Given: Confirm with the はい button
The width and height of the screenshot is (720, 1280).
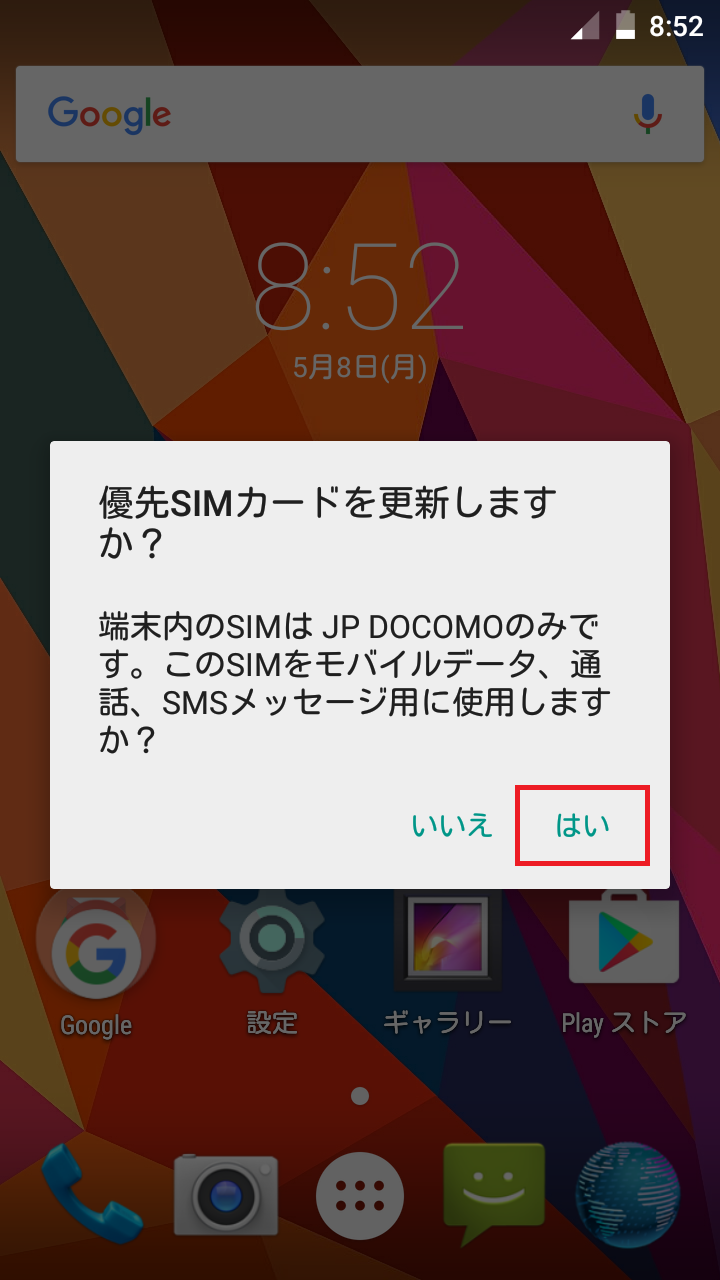Looking at the screenshot, I should (582, 825).
